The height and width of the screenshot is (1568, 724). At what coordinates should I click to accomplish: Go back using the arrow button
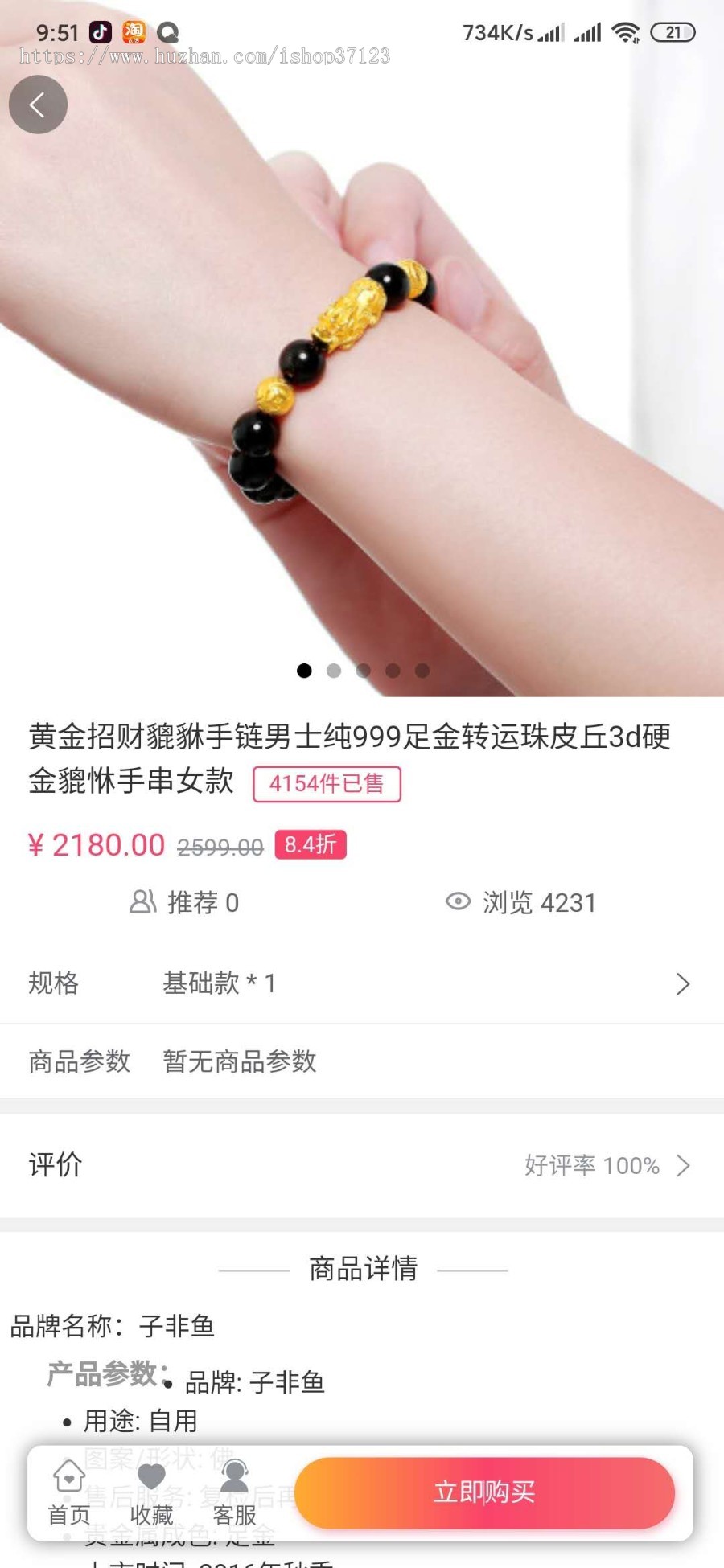tap(38, 105)
